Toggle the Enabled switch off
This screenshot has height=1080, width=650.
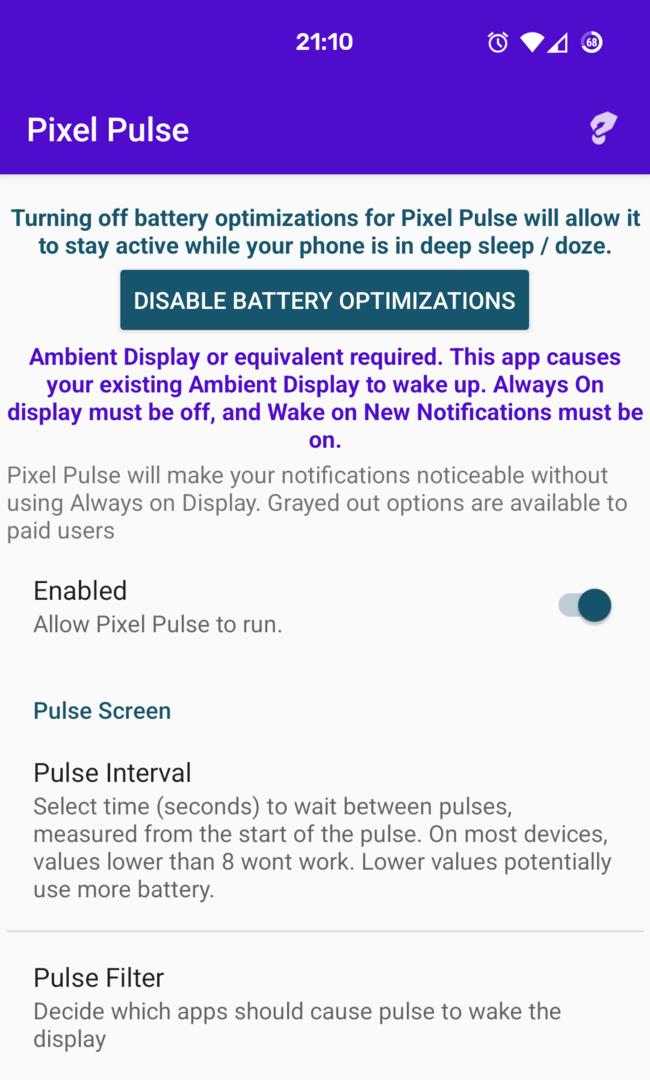tap(585, 605)
